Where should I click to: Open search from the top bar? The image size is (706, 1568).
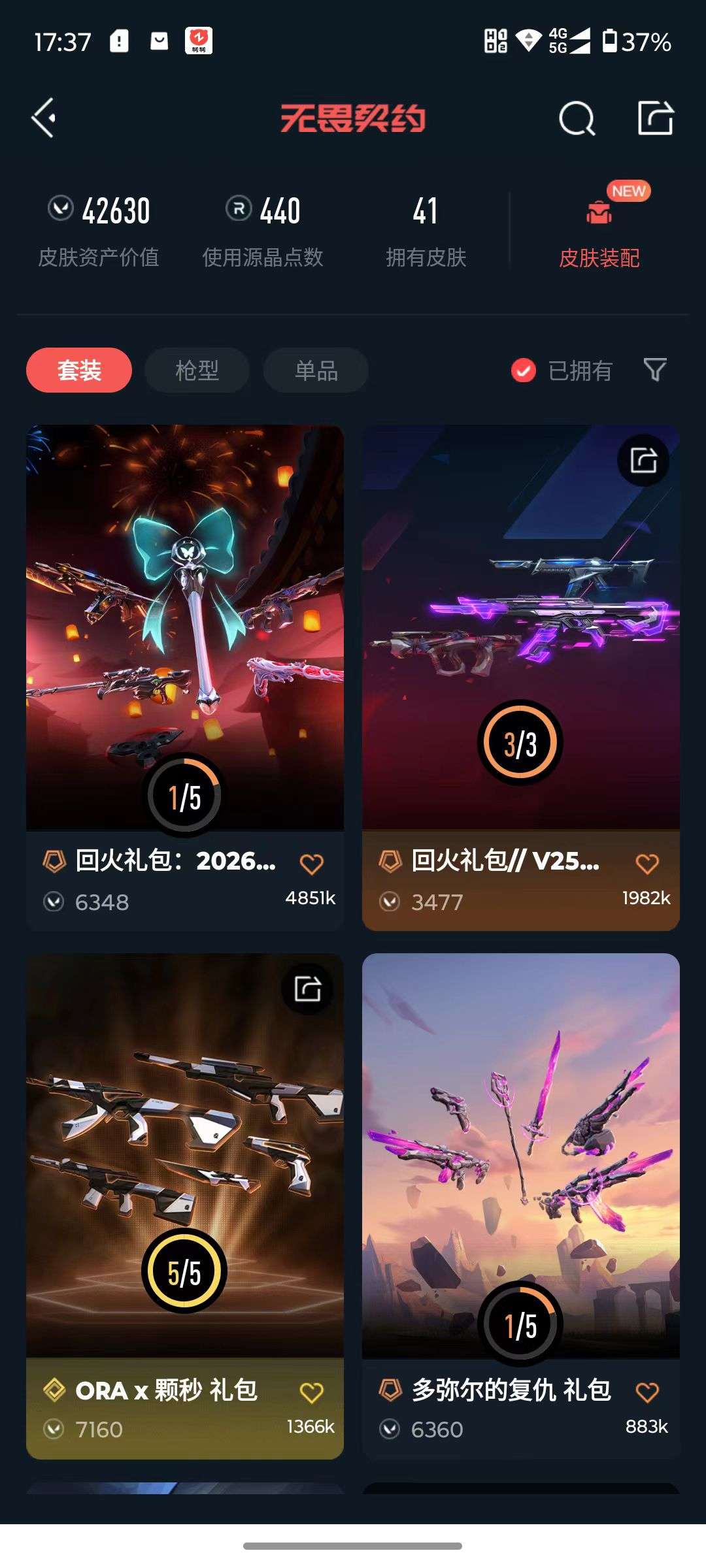pos(576,119)
